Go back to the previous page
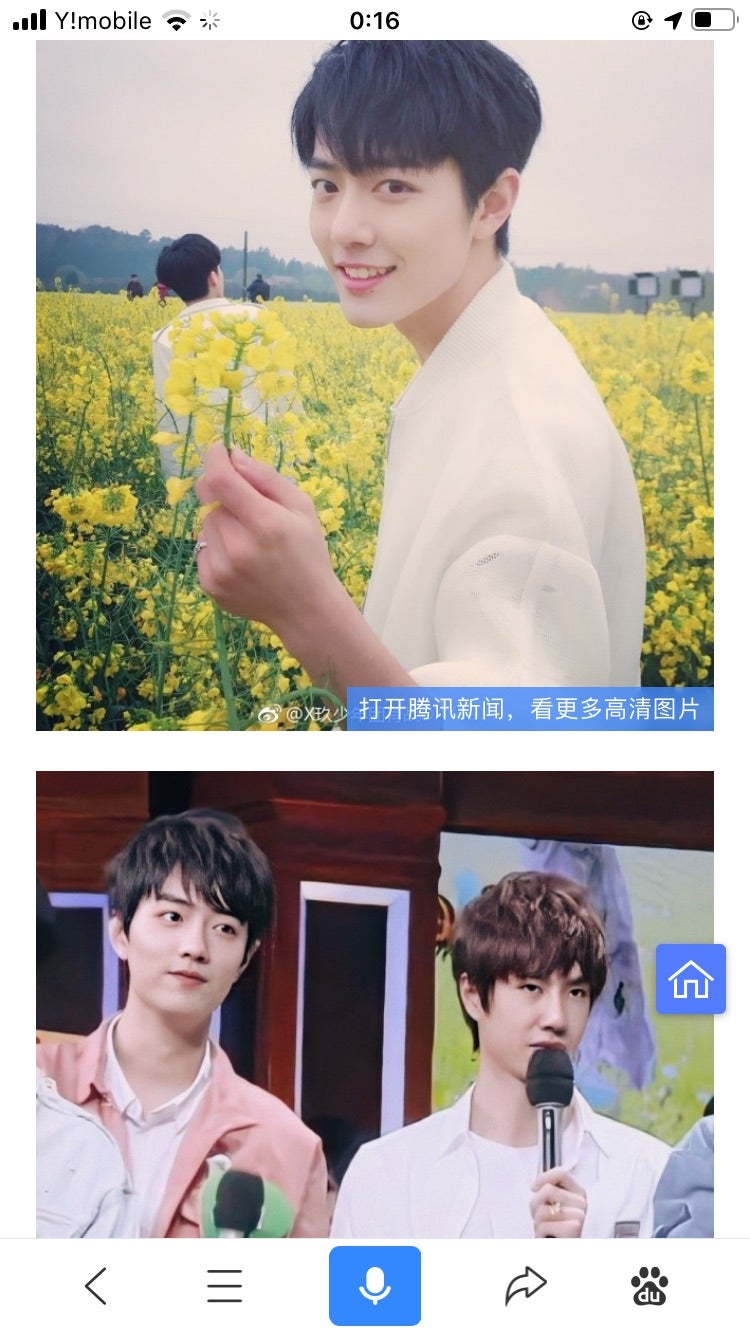Image resolution: width=750 pixels, height=1334 pixels. (x=96, y=1286)
